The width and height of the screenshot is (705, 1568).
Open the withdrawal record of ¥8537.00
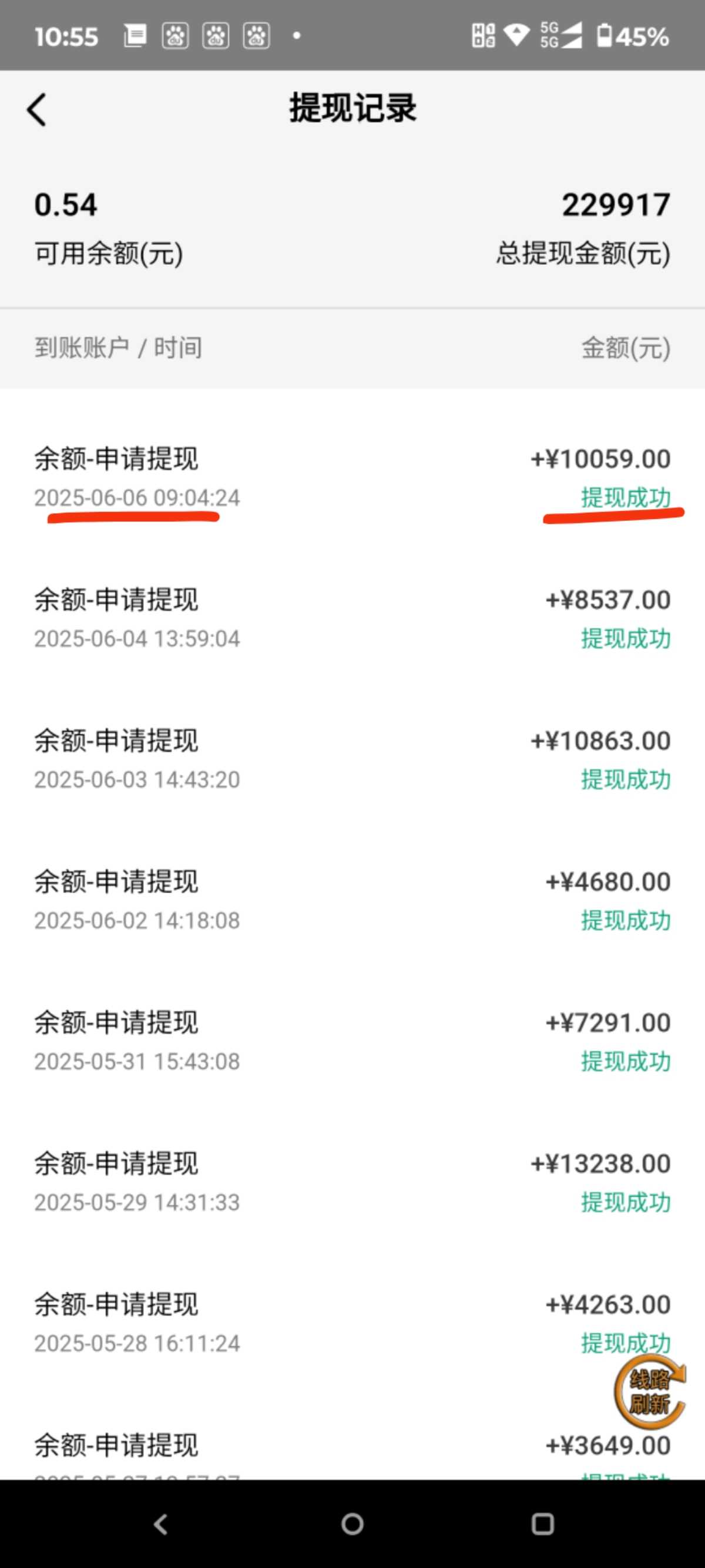click(352, 618)
